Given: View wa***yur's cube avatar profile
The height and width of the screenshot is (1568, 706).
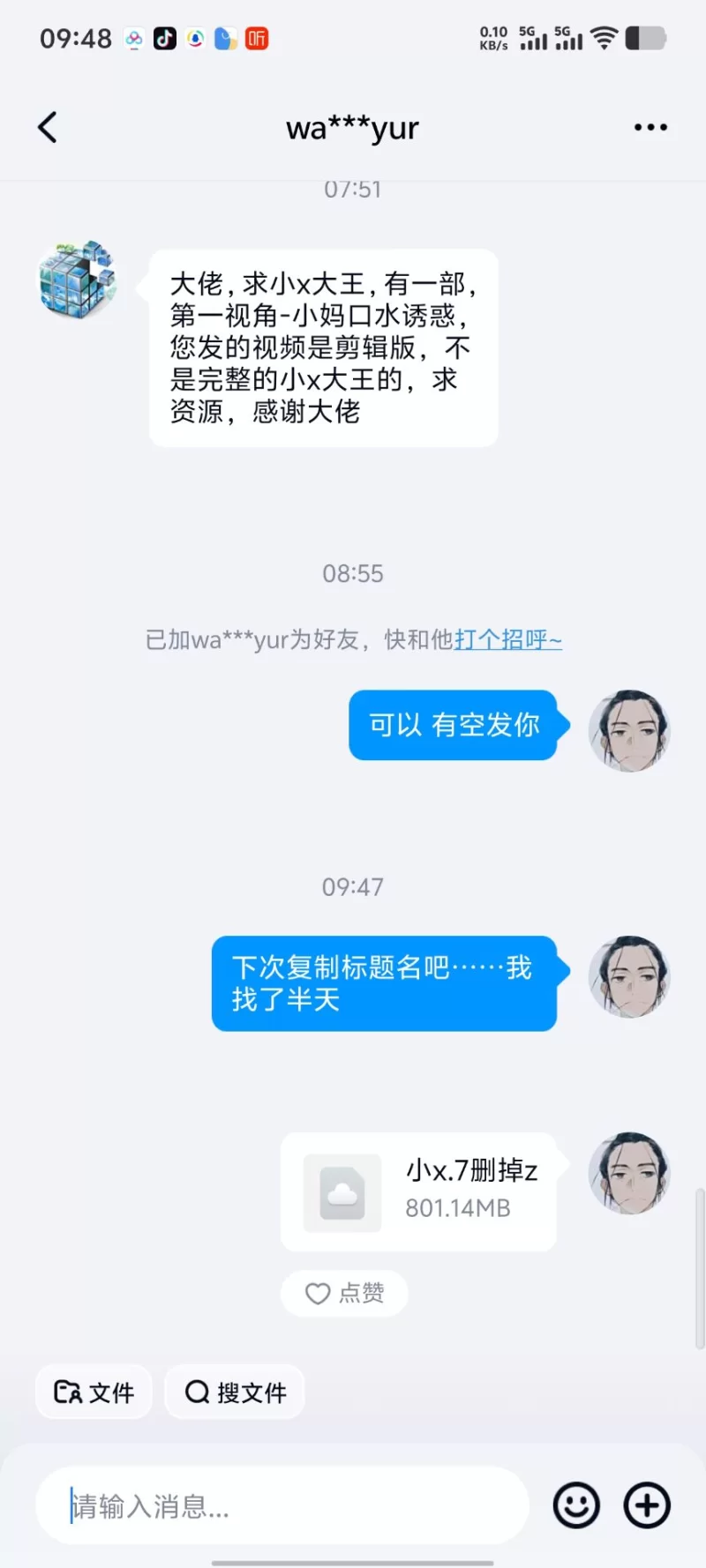Looking at the screenshot, I should point(78,280).
